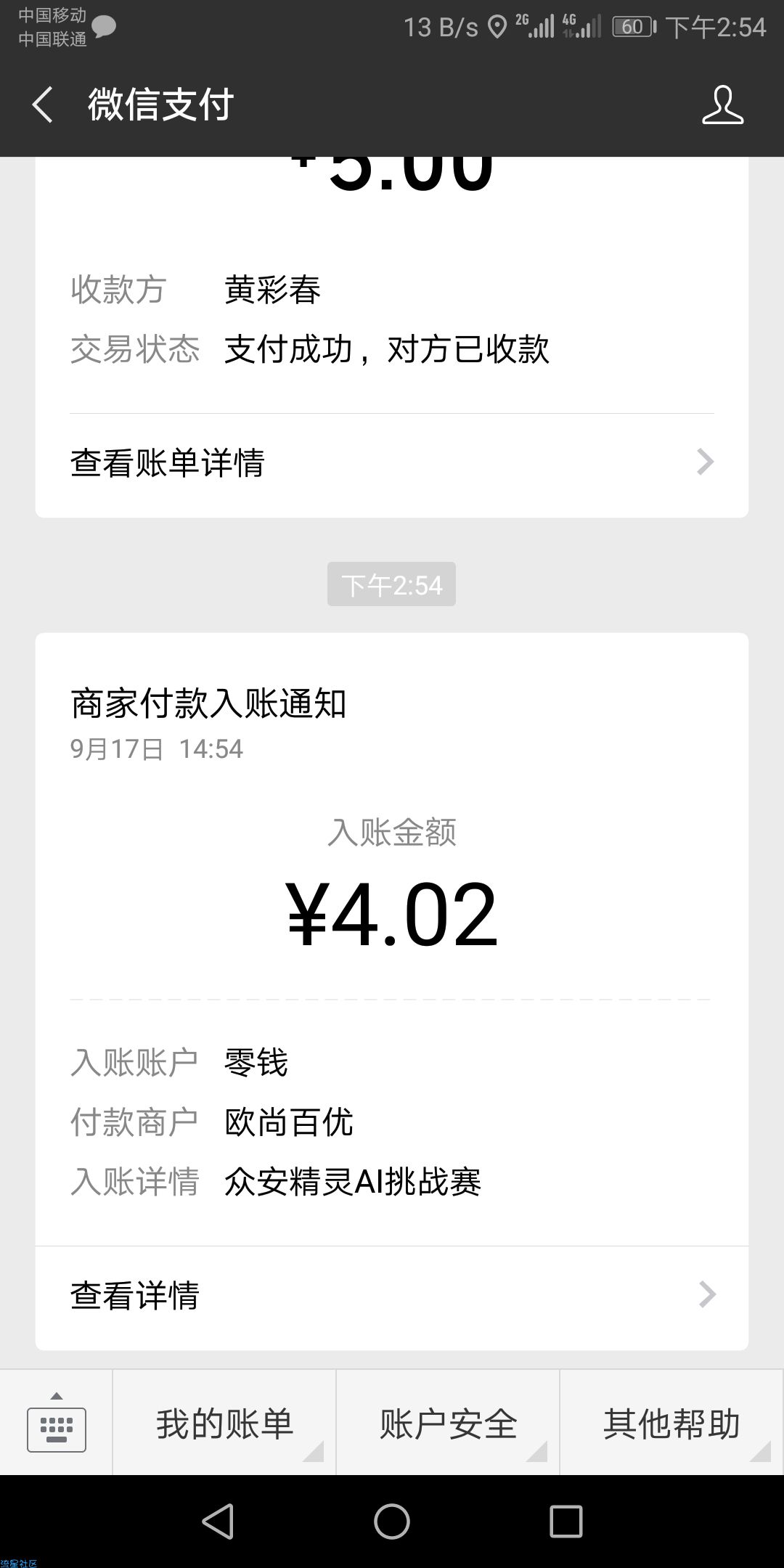
Task: Open 查看详情 for the ¥4.02 income notice
Action: click(x=392, y=1295)
